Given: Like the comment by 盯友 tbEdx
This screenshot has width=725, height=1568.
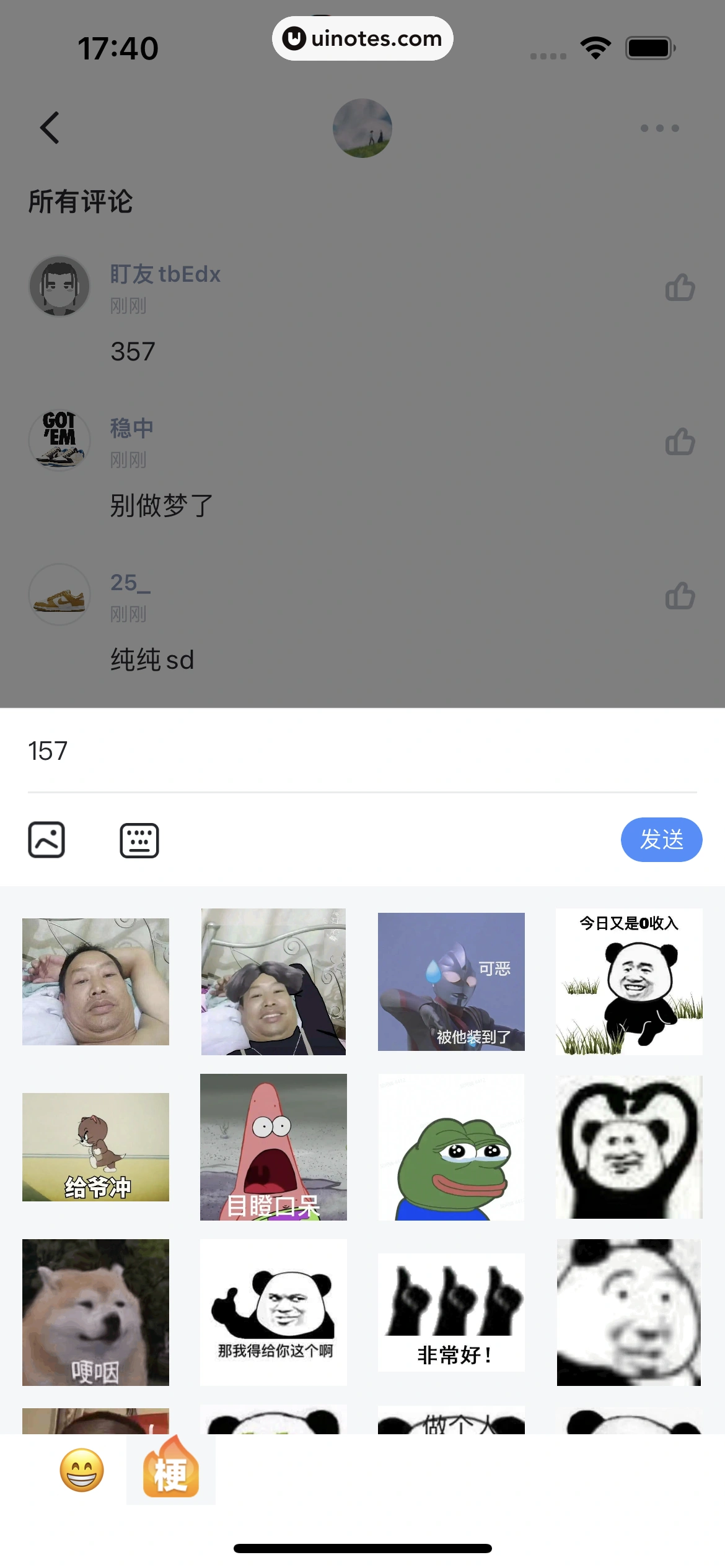Looking at the screenshot, I should pyautogui.click(x=680, y=288).
